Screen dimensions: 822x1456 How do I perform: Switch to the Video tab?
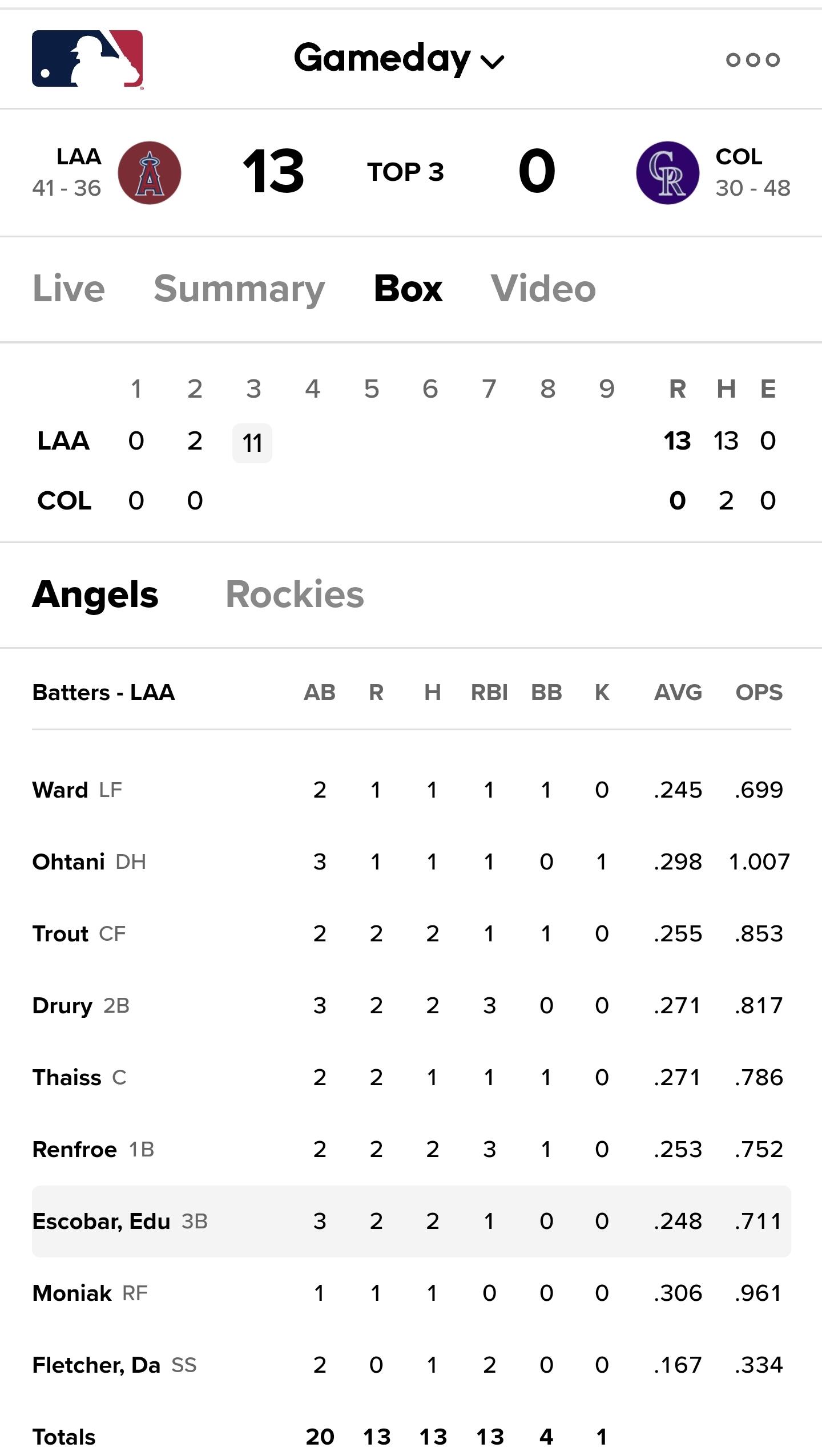[543, 288]
